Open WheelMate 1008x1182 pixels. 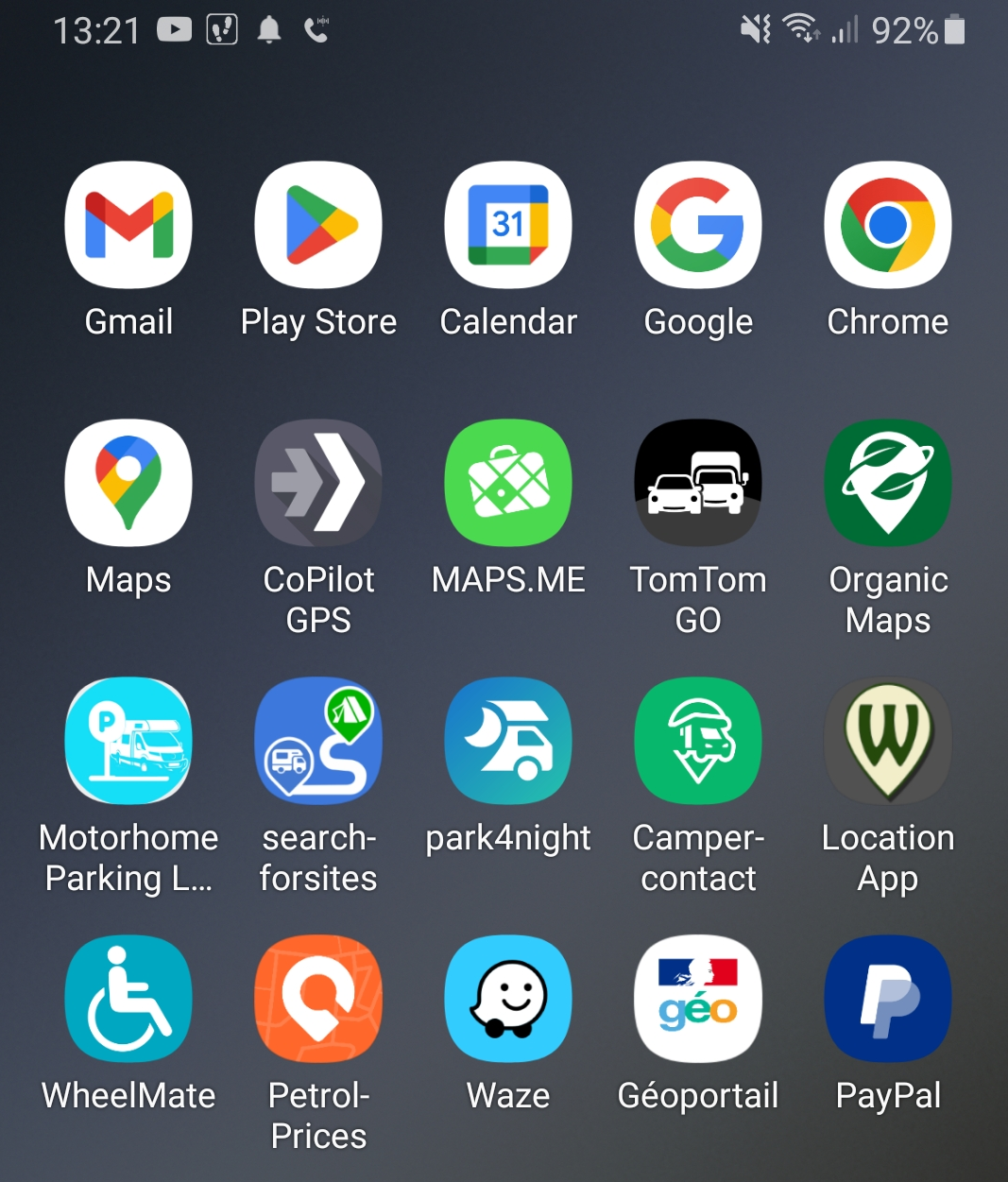click(x=128, y=999)
